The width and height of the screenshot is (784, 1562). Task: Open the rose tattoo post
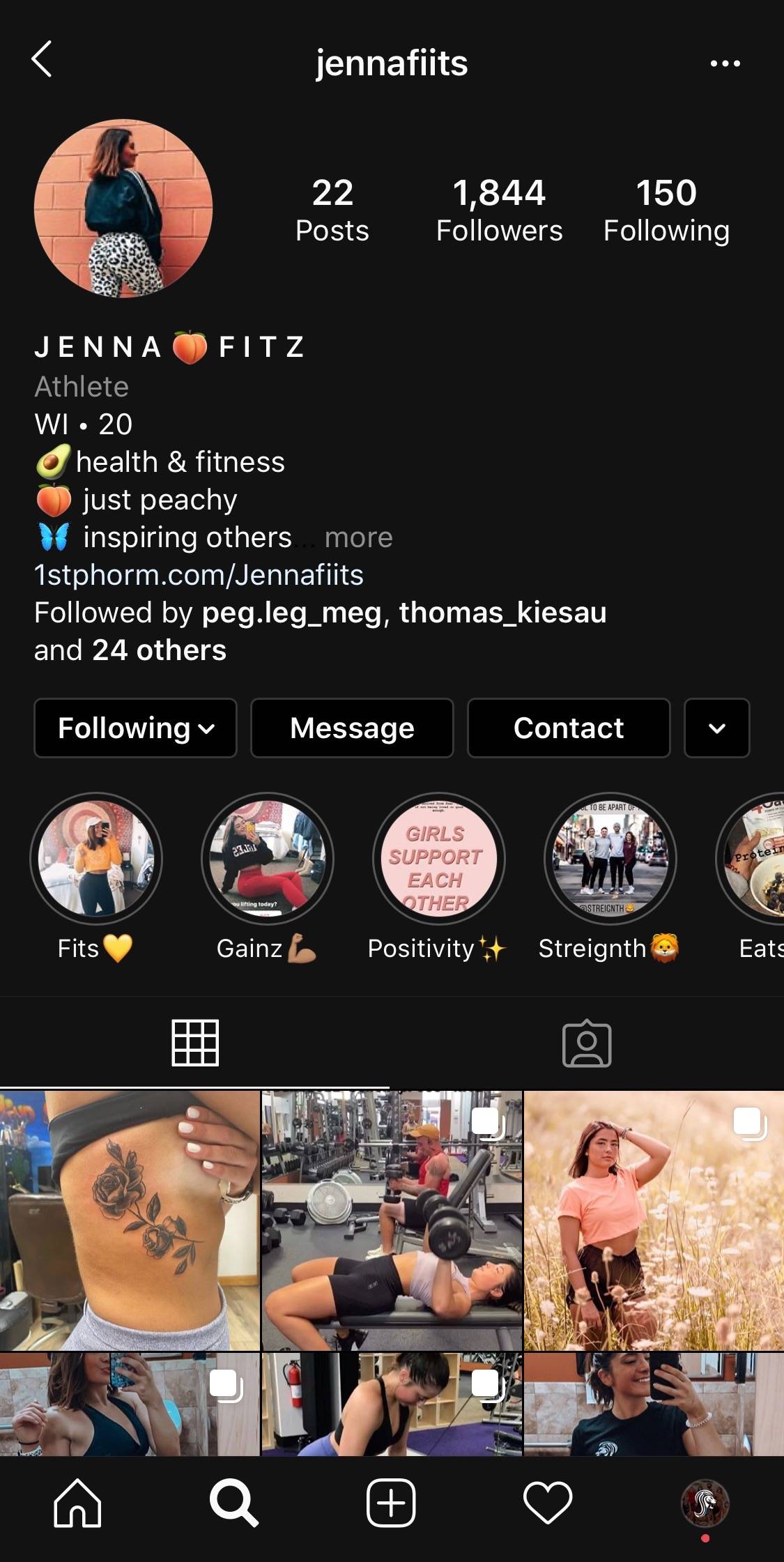(x=130, y=1220)
